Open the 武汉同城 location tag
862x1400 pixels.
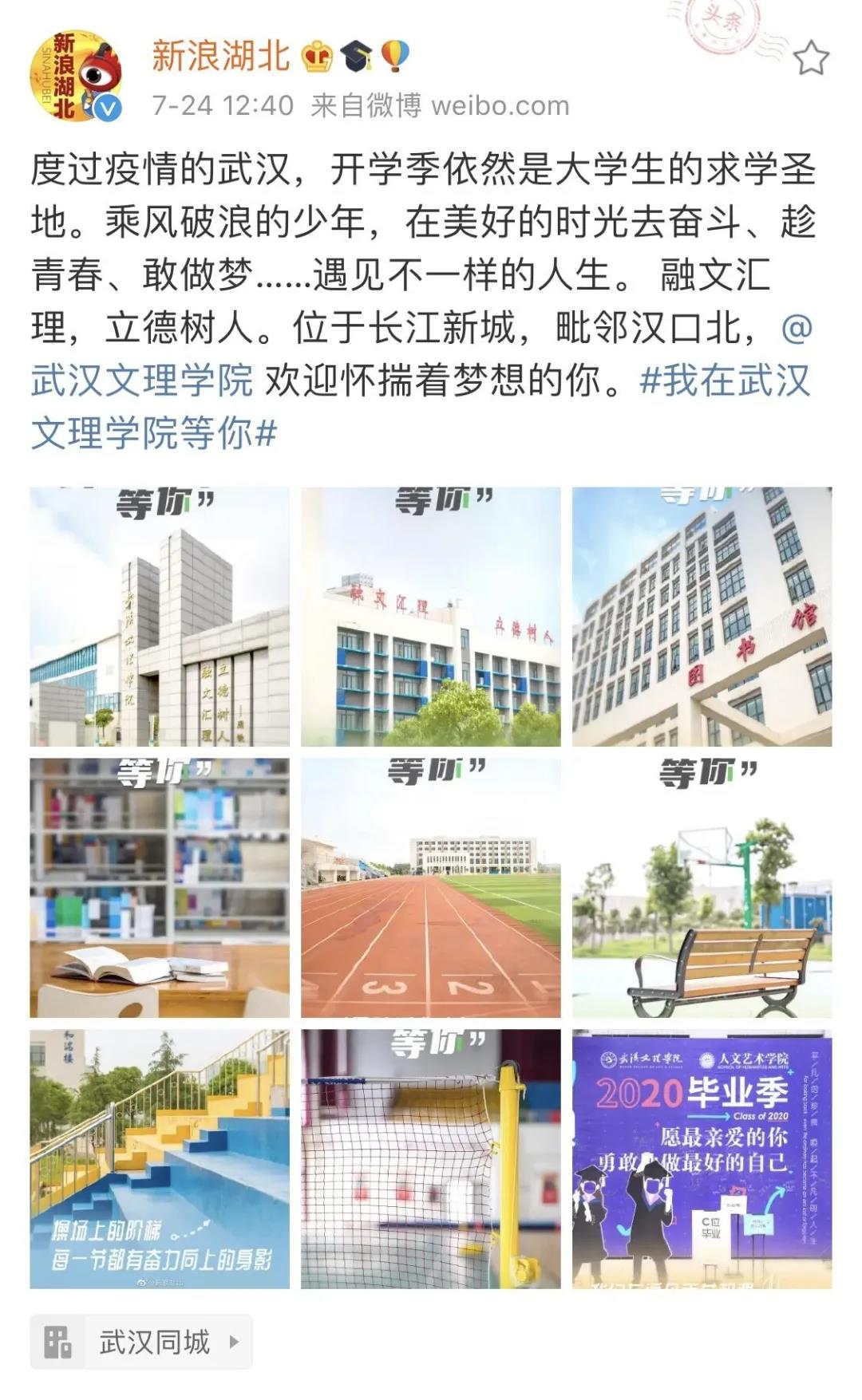pyautogui.click(x=141, y=1342)
